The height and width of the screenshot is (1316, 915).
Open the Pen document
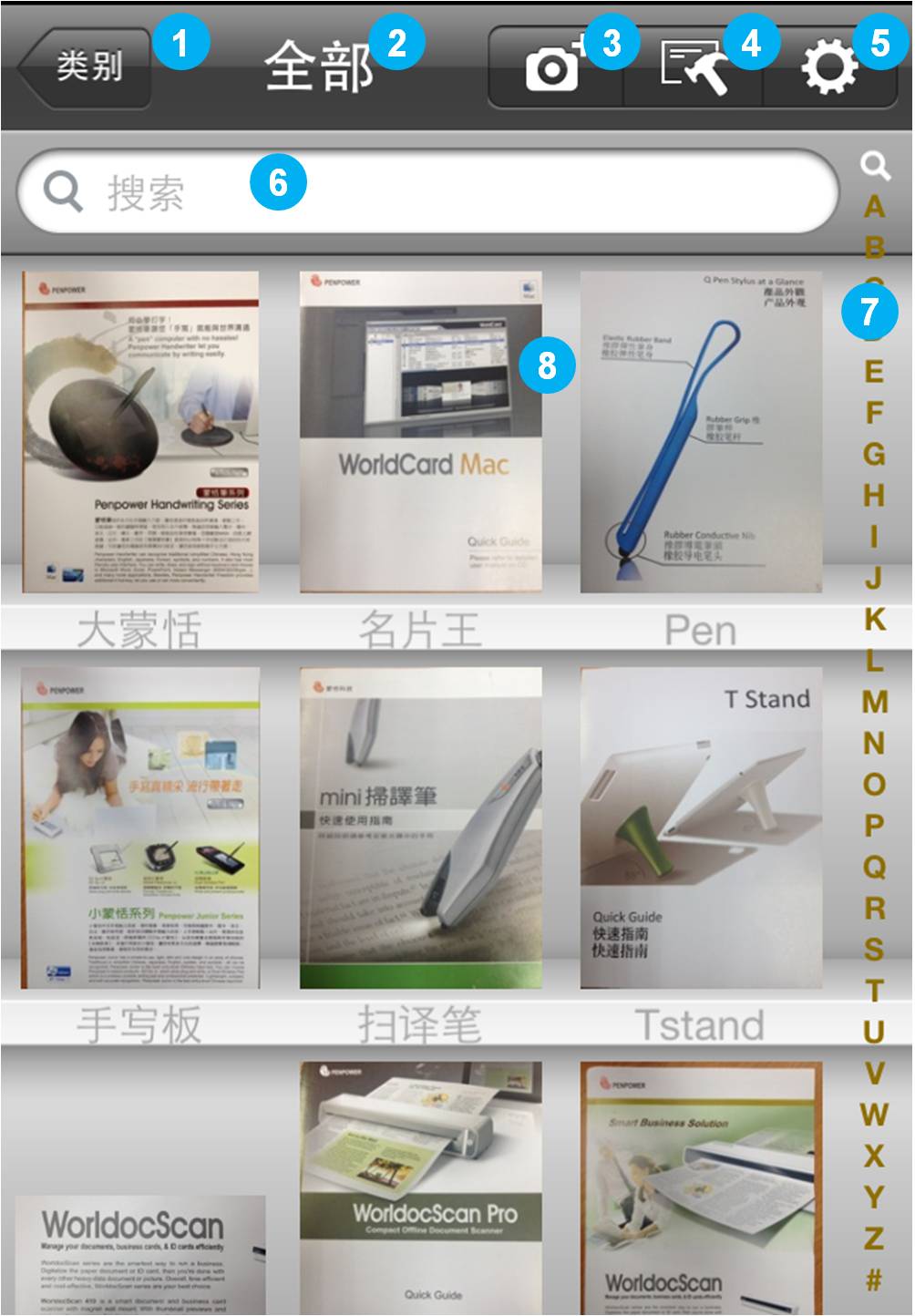(700, 433)
